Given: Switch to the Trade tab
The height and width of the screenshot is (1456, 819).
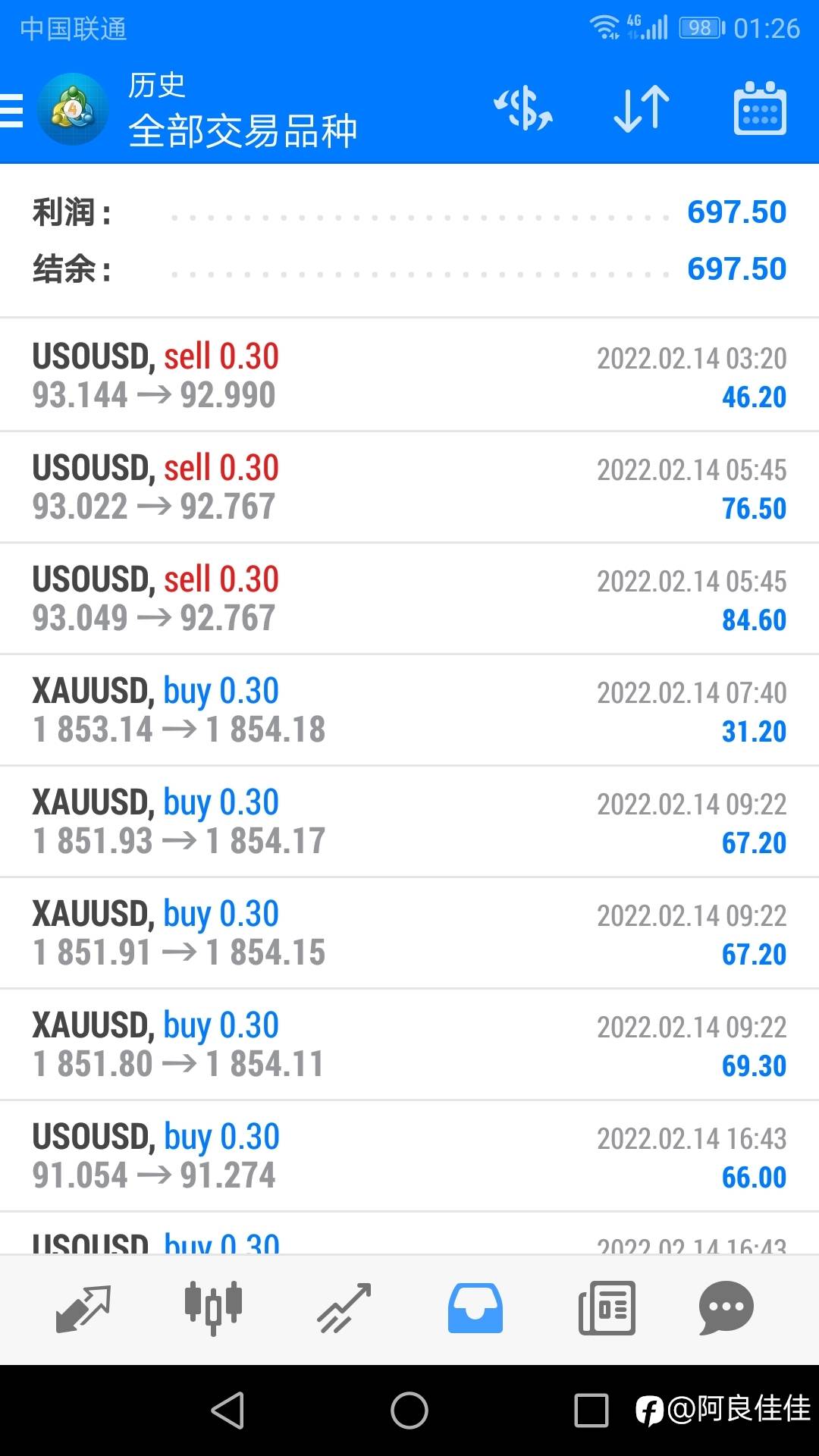Looking at the screenshot, I should coord(344,1309).
